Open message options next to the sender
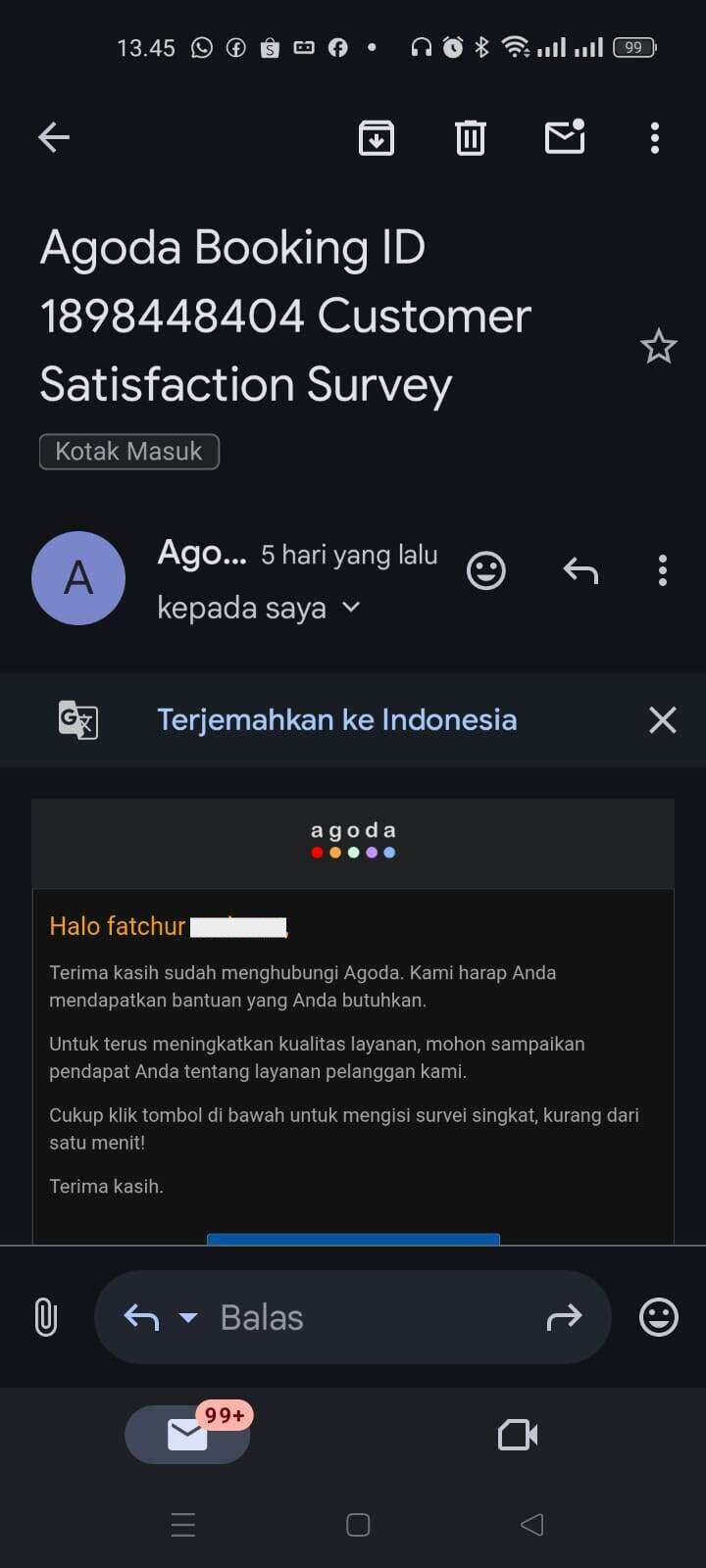 click(x=663, y=570)
